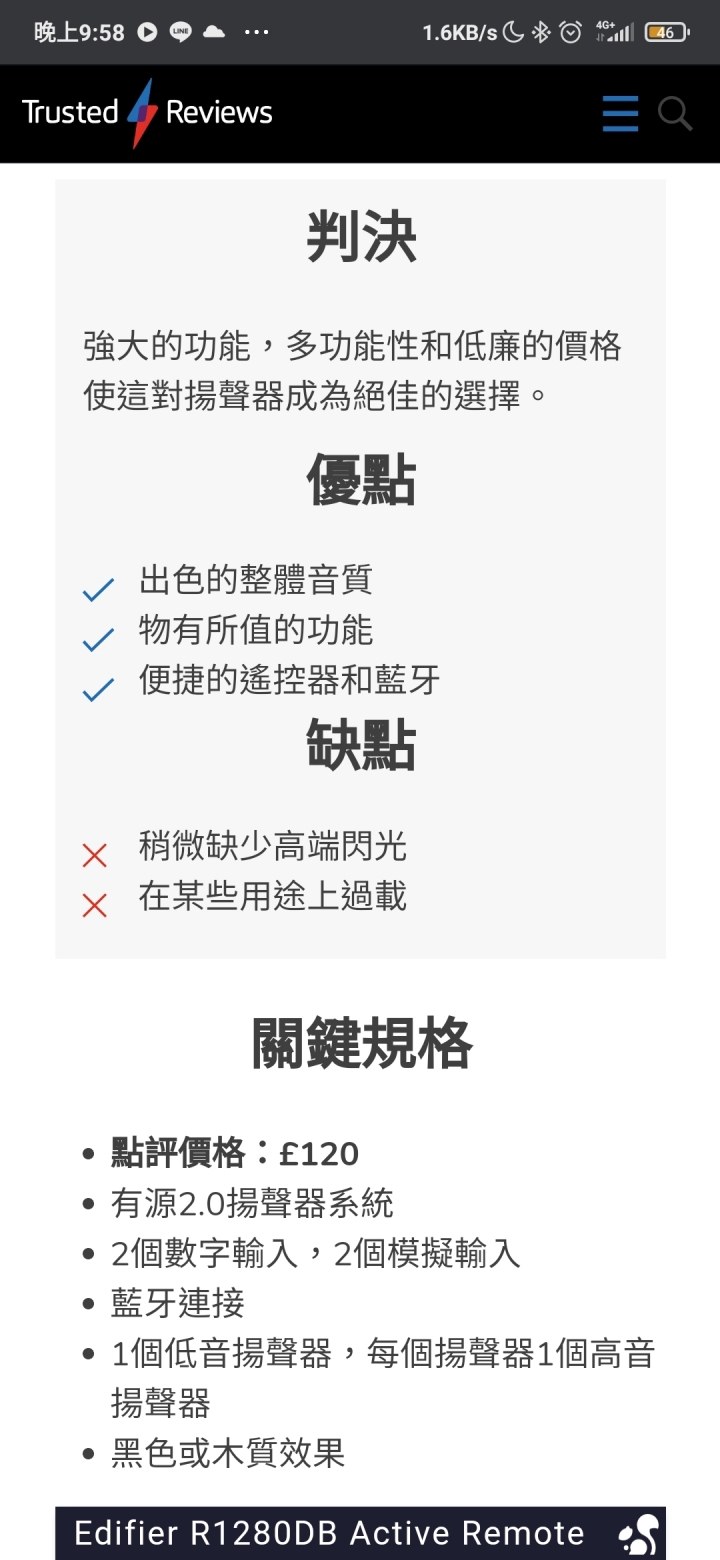Open the site search icon
The image size is (720, 1560).
click(x=675, y=114)
